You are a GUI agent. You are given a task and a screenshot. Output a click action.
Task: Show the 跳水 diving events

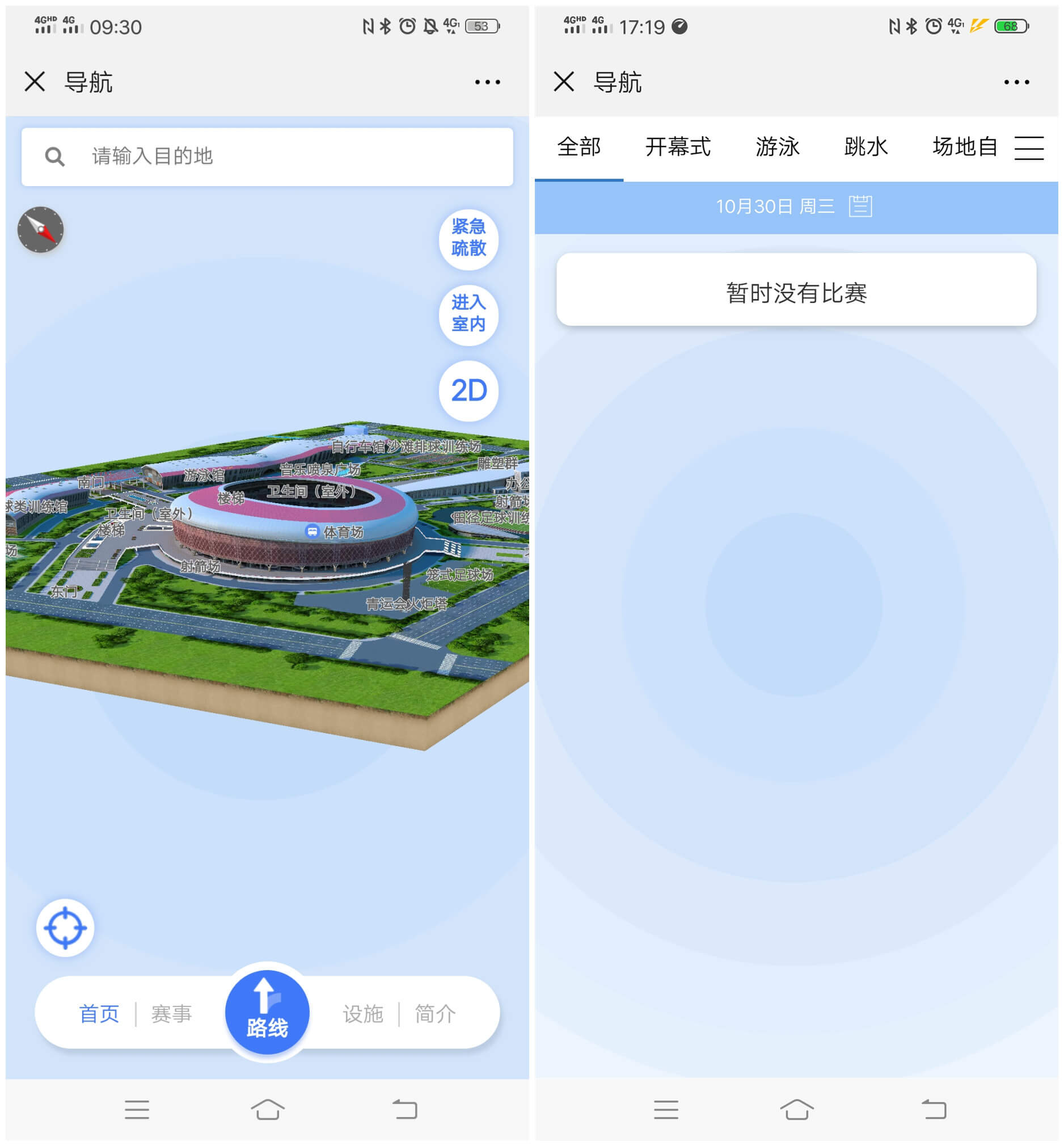[x=866, y=147]
